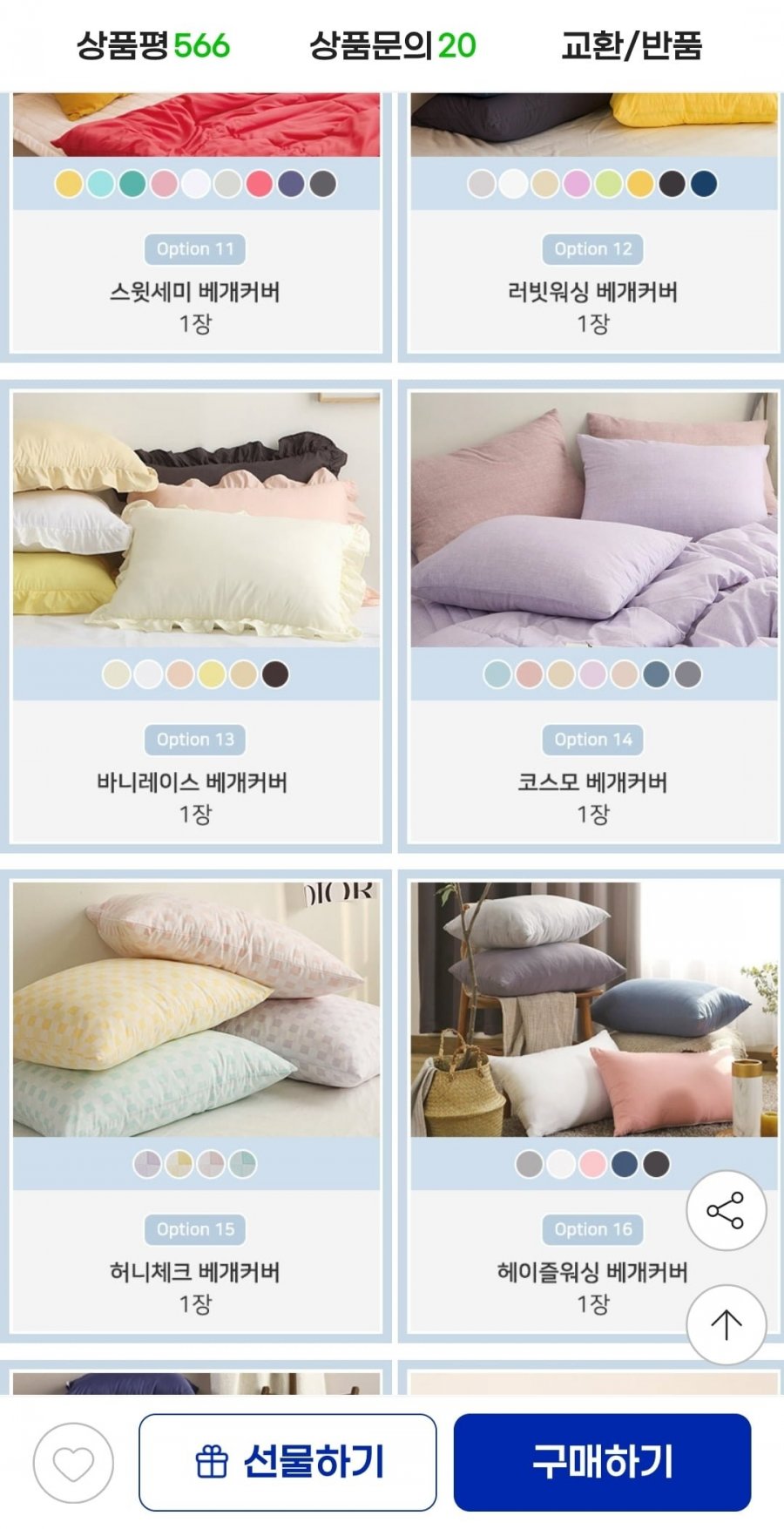
Task: Switch to the 상품평 566 tab
Action: point(153,45)
